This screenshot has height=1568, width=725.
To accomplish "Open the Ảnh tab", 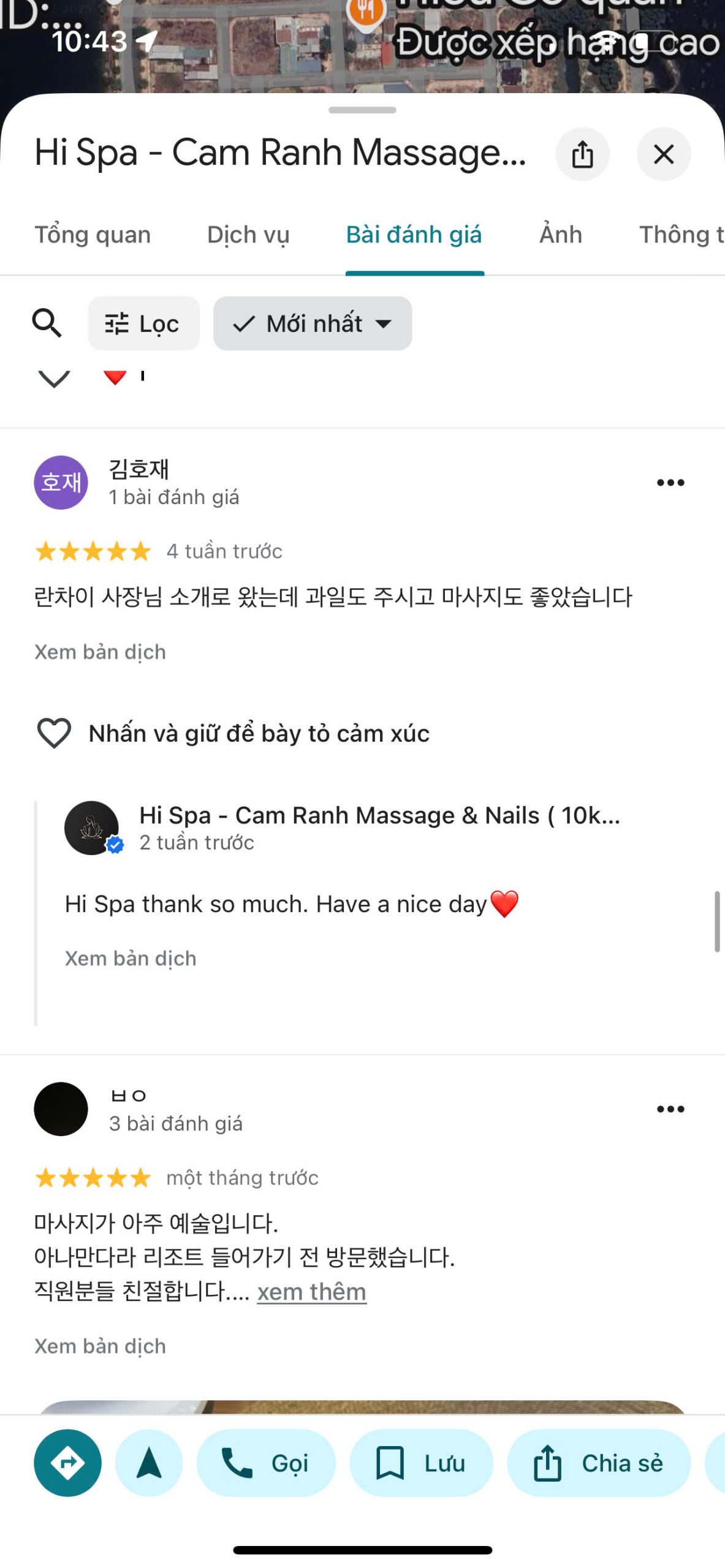I will click(560, 235).
